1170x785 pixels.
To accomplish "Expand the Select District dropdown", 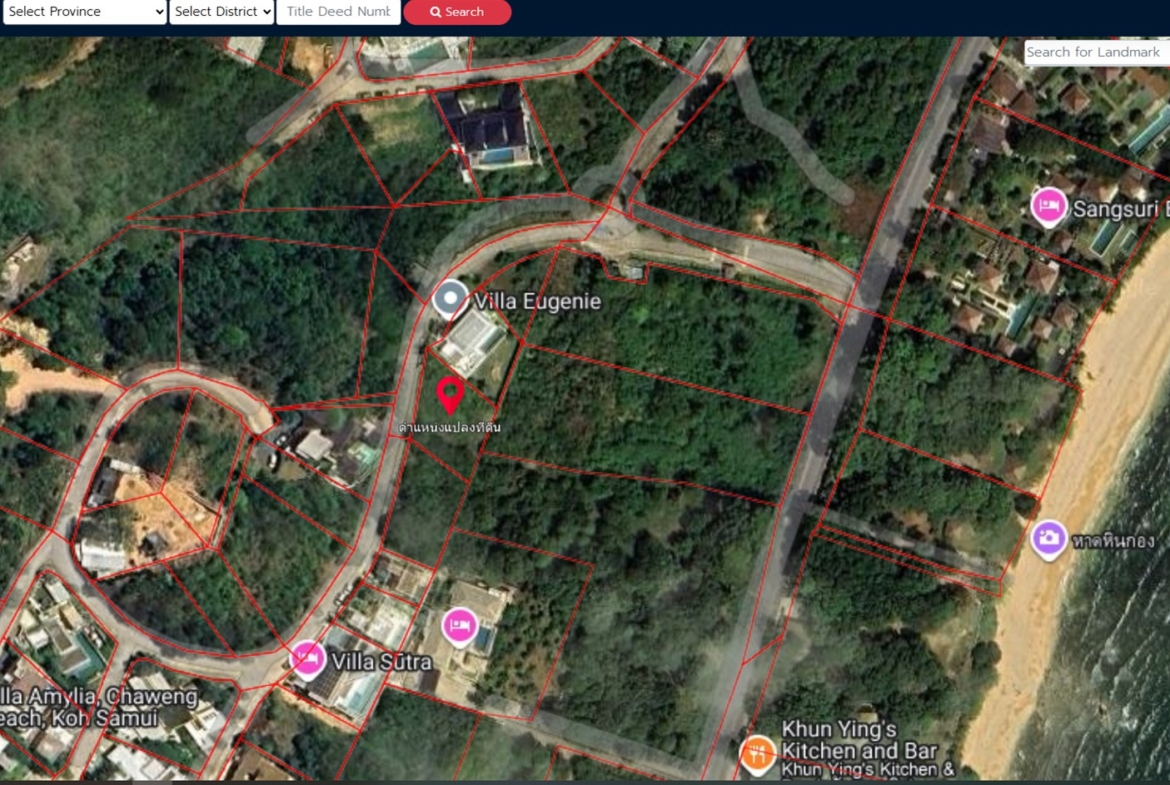I will 221,12.
